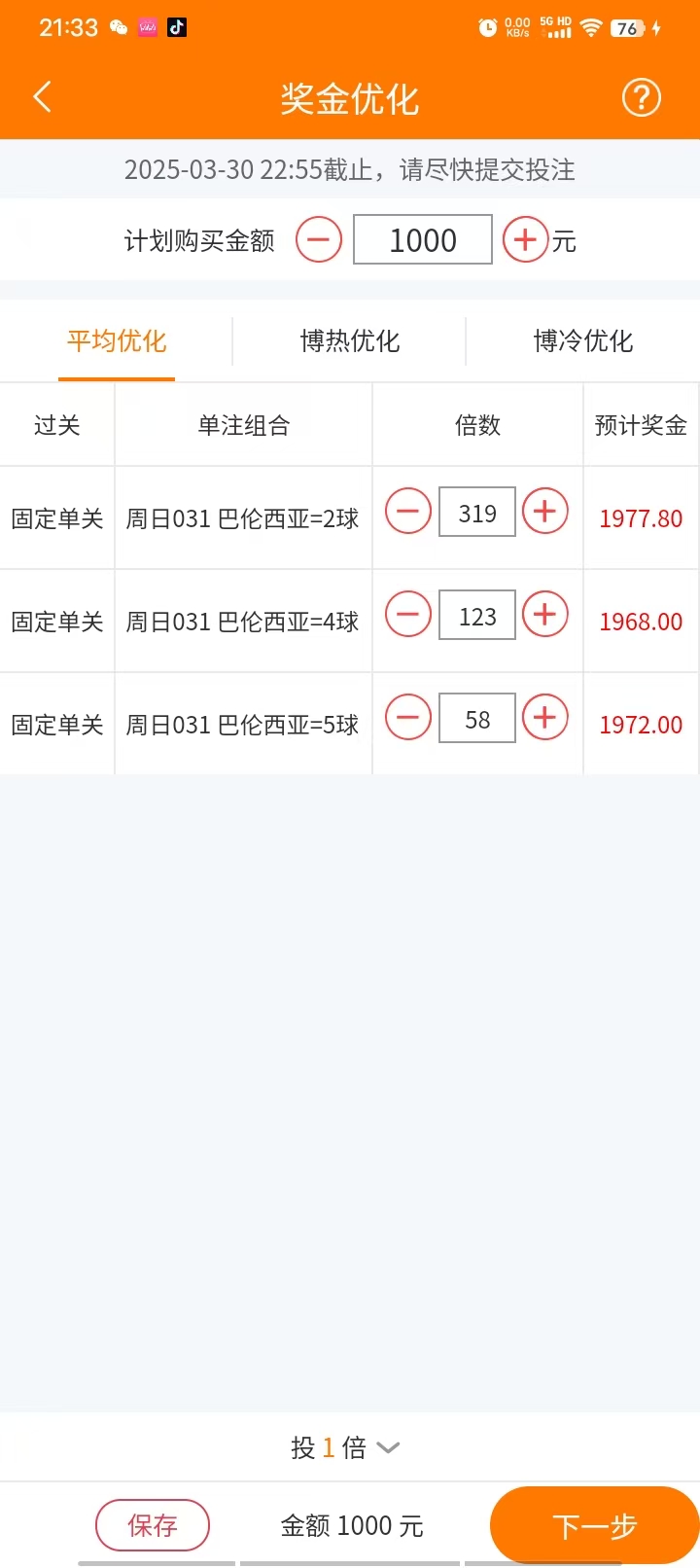Screen dimensions: 700x1568
Task: Edit the 58 multiplier field
Action: [477, 719]
